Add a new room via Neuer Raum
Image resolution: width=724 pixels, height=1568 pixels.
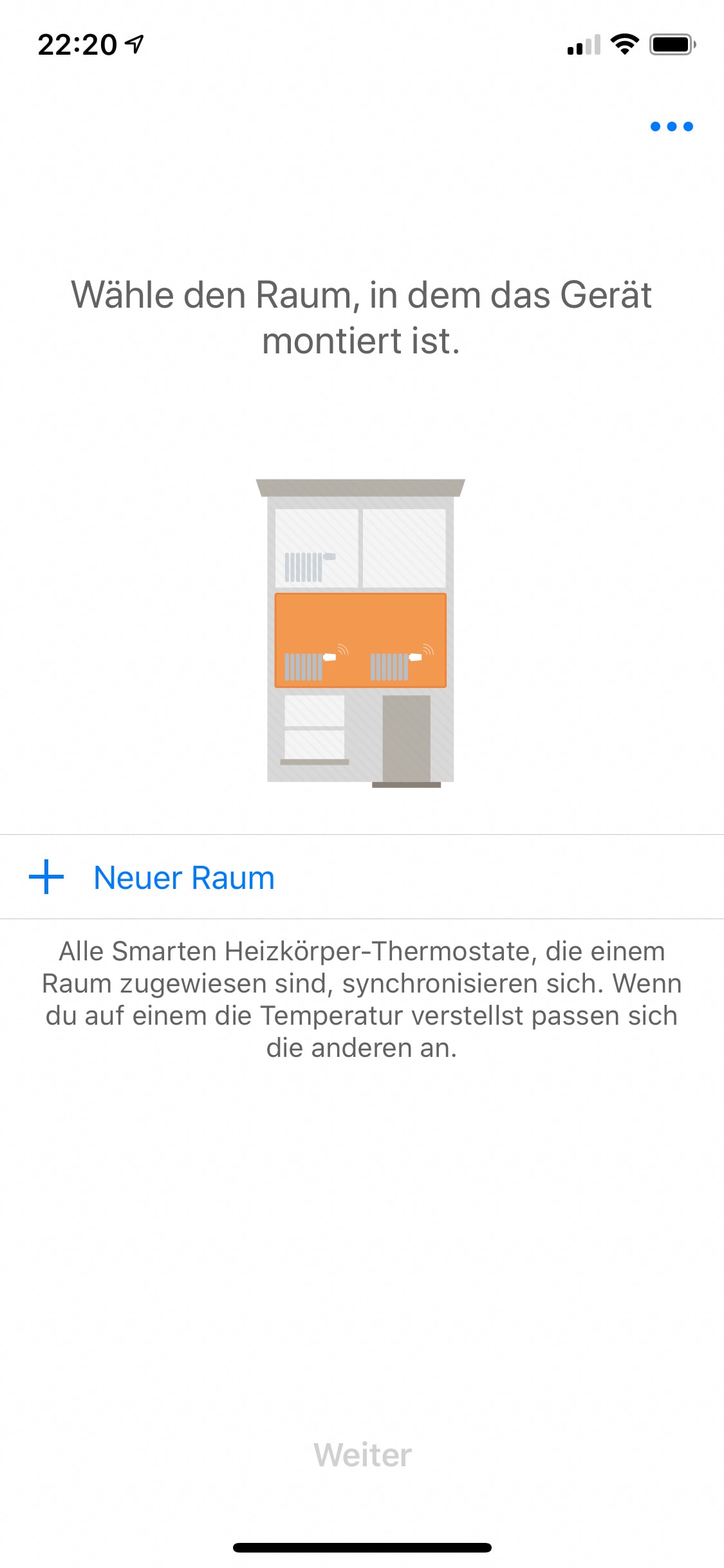click(x=183, y=877)
